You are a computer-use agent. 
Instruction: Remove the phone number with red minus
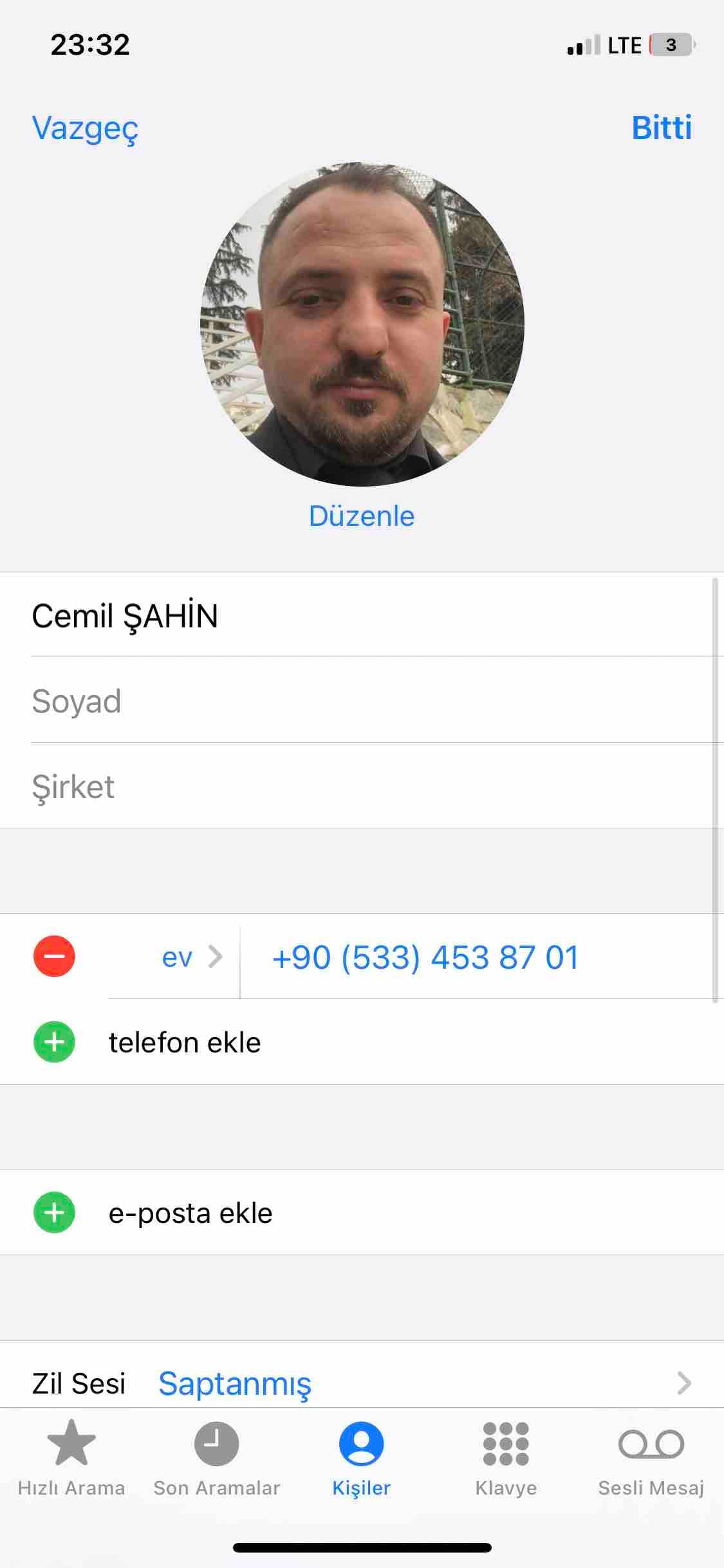pyautogui.click(x=54, y=957)
